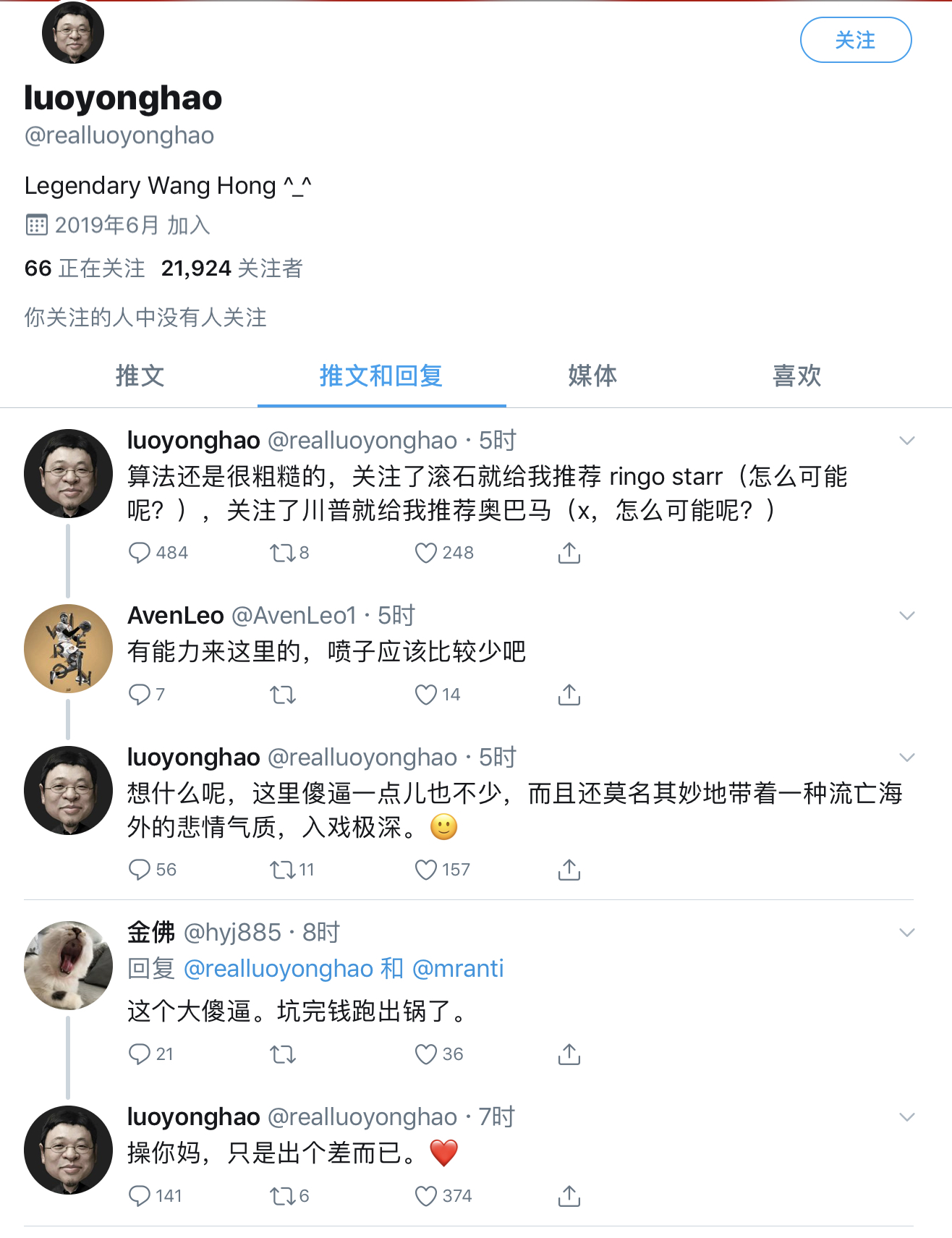Open the 66 正在关注 following list

[x=85, y=268]
